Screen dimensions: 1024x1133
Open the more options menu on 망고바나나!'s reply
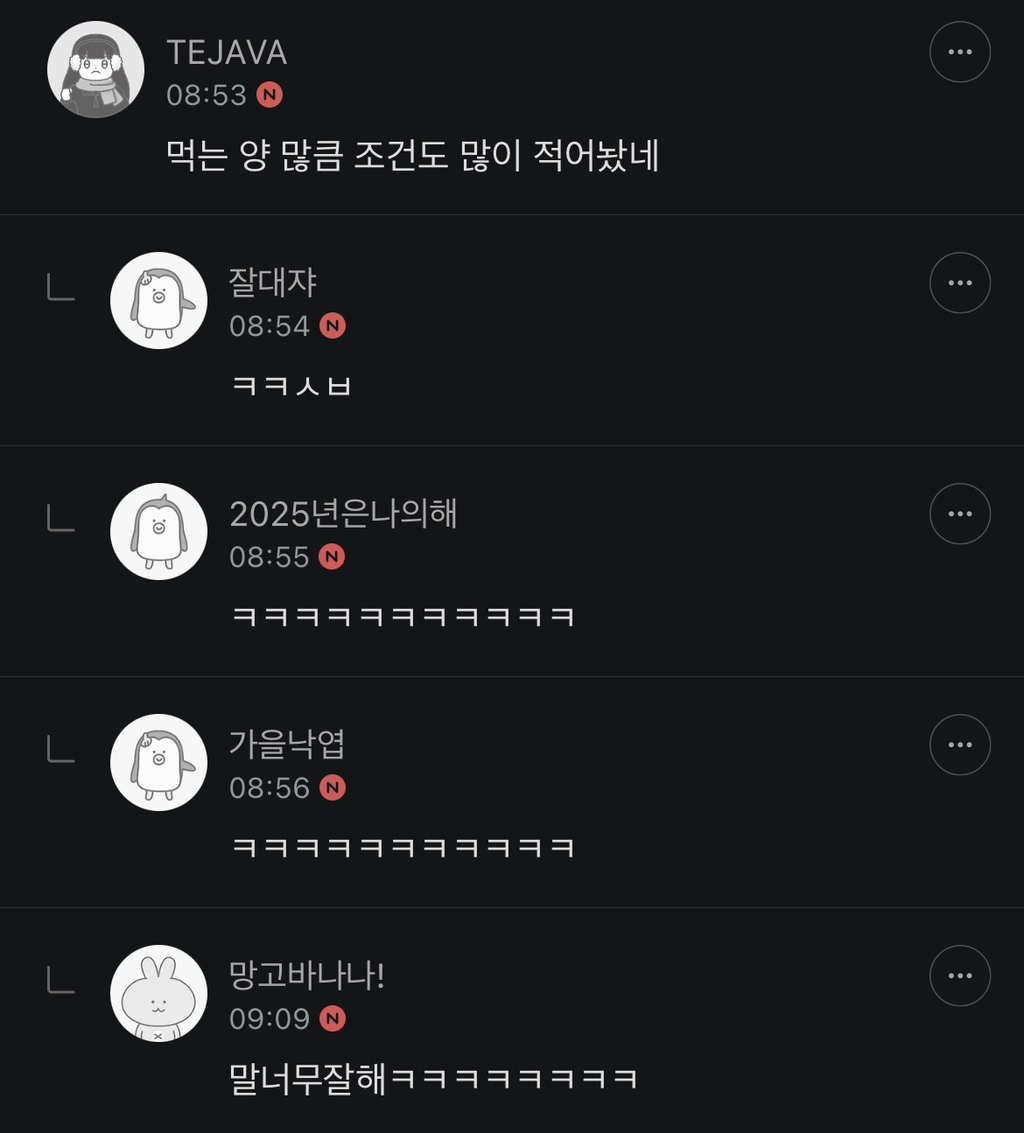959,976
